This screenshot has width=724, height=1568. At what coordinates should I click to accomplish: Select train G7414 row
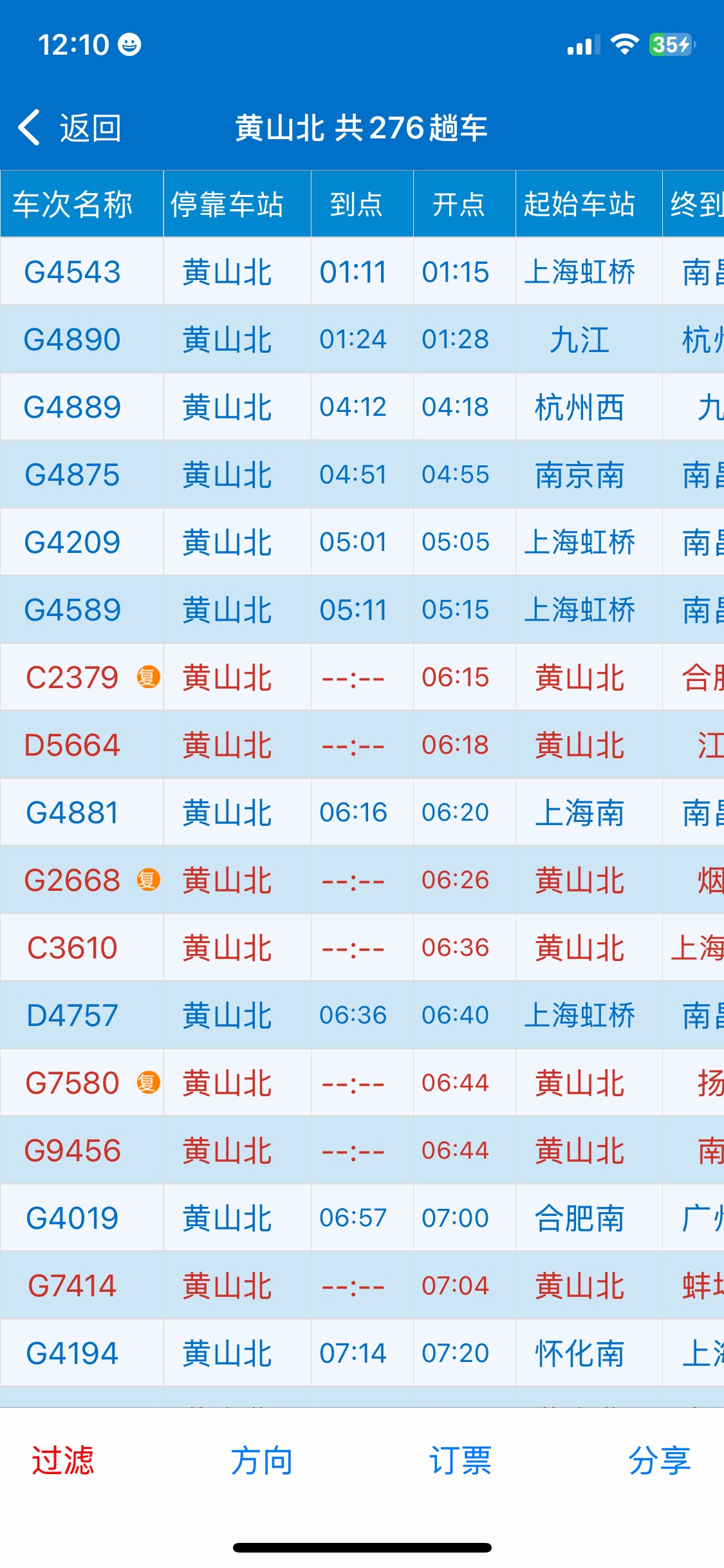pyautogui.click(x=362, y=1285)
